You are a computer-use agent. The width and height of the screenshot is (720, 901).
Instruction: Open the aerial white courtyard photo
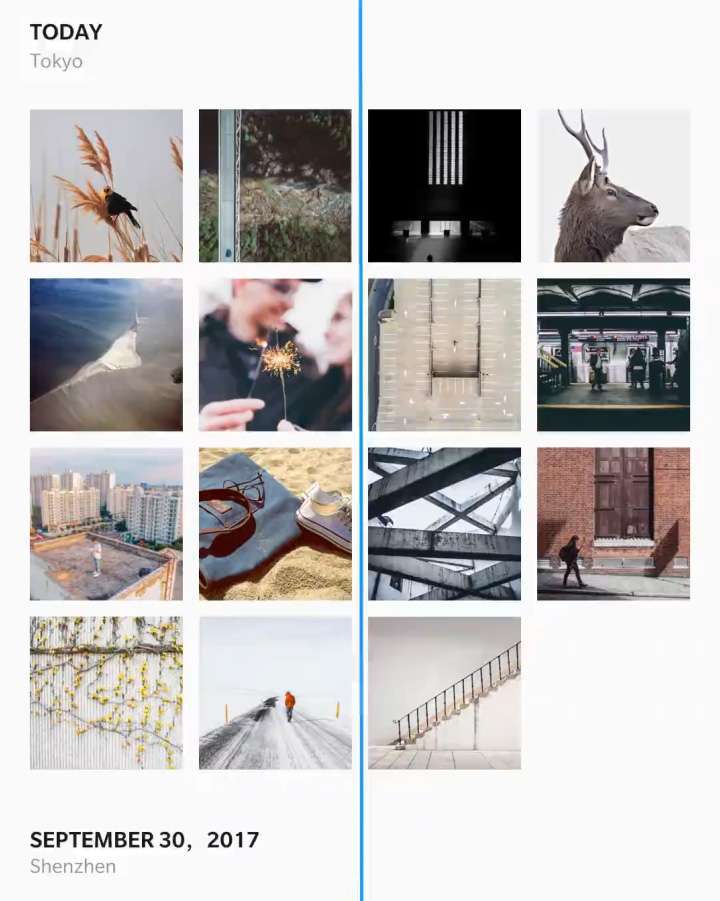[444, 354]
